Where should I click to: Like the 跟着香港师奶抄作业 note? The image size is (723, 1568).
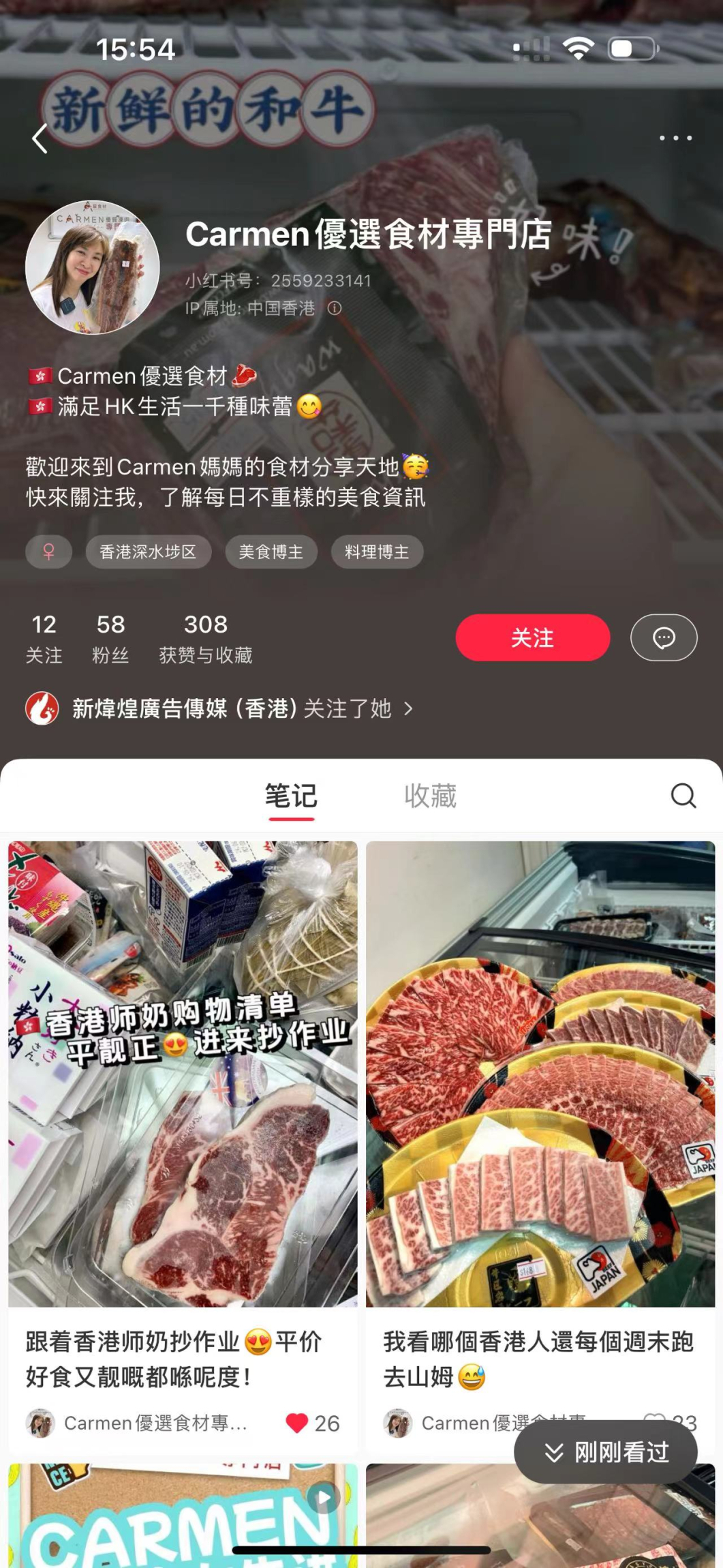pos(297,1423)
